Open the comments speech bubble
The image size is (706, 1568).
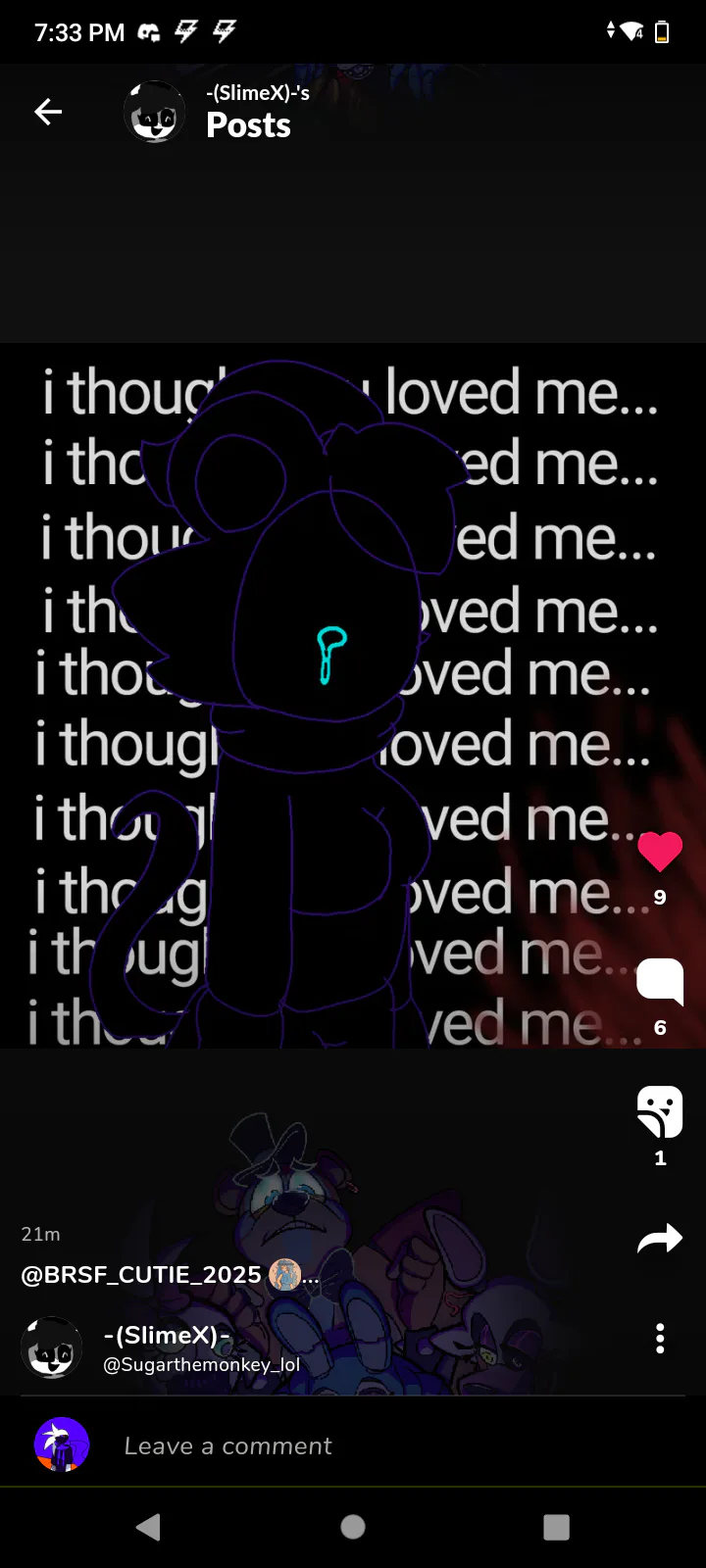point(660,981)
